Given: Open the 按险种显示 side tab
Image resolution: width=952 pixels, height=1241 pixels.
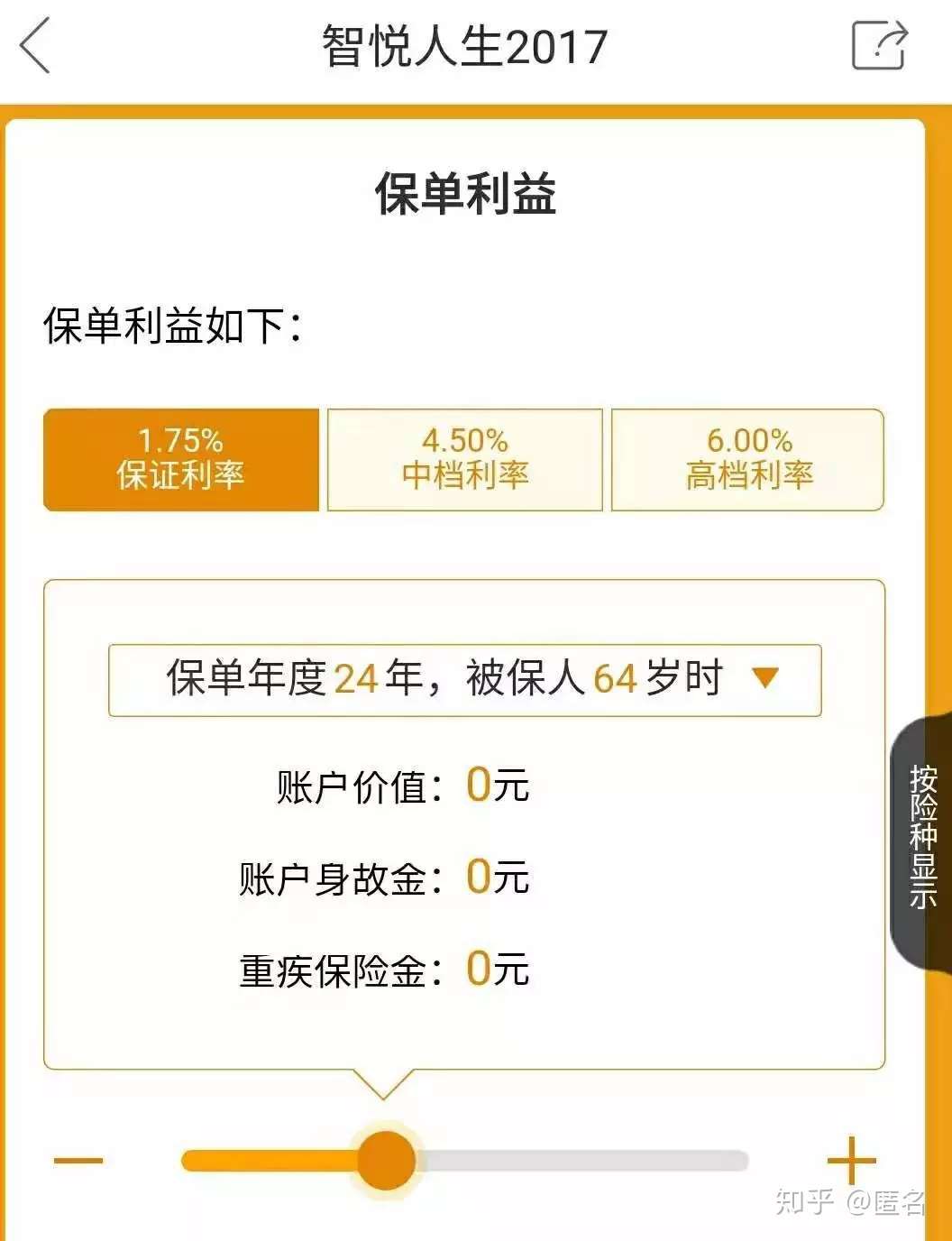Looking at the screenshot, I should point(922,839).
